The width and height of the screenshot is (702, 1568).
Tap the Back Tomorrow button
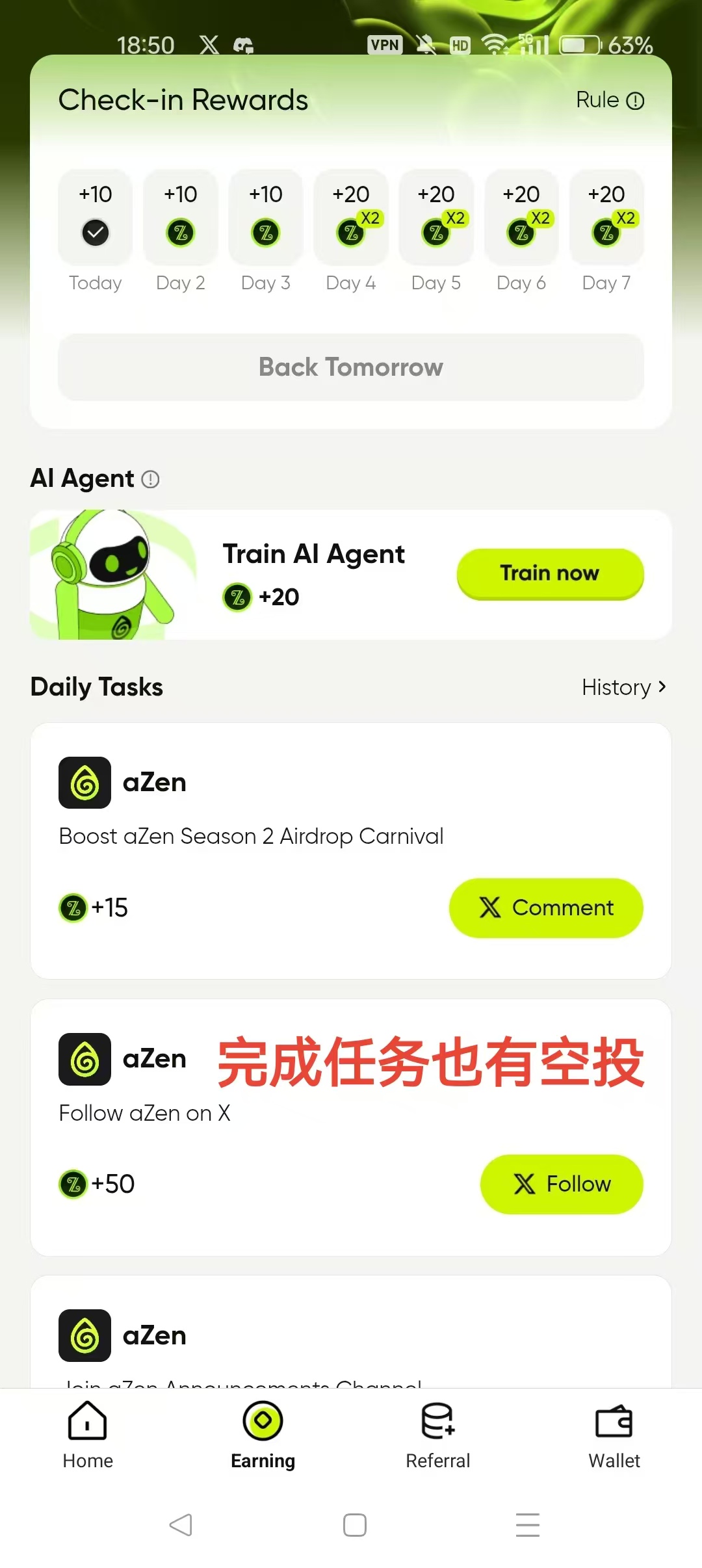point(351,367)
